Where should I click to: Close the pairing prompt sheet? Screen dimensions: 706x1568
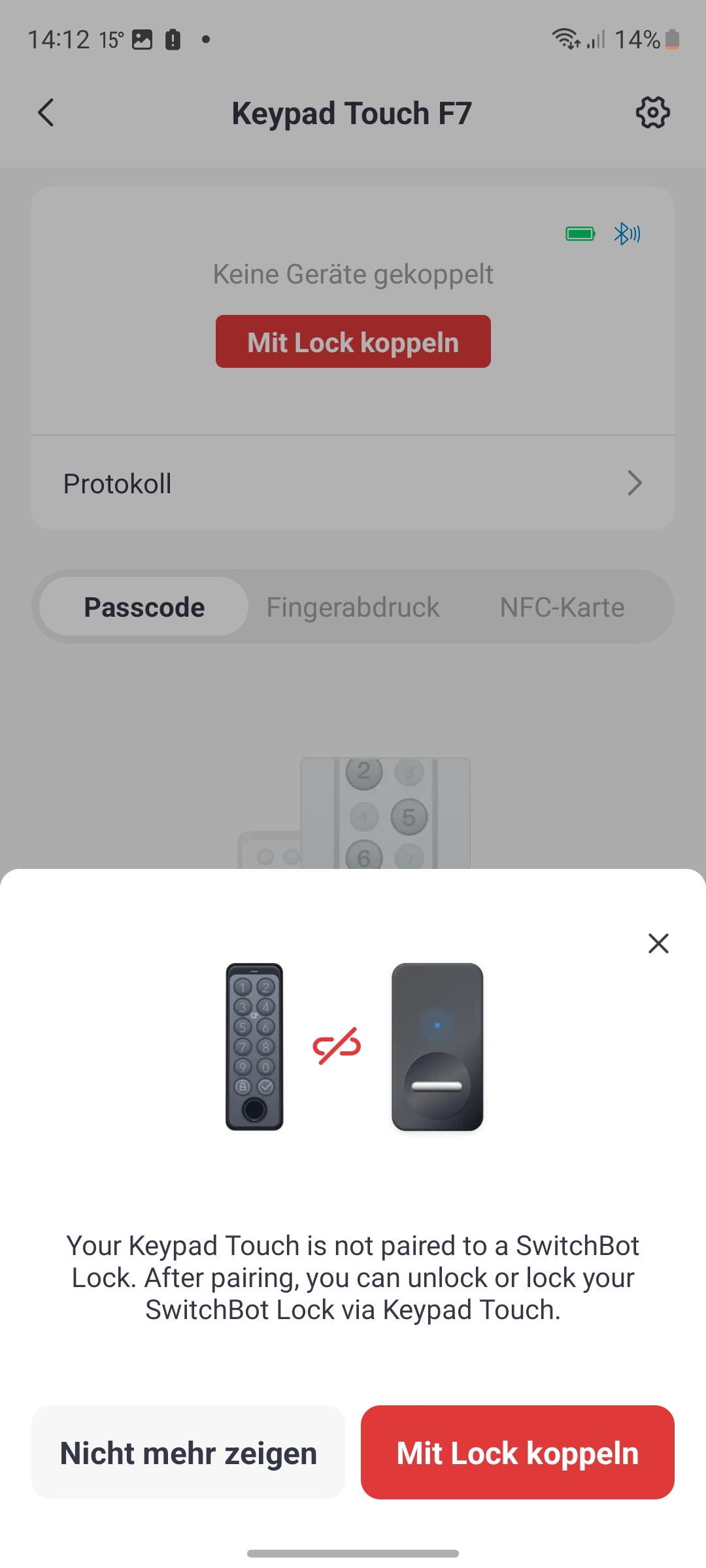[x=658, y=943]
